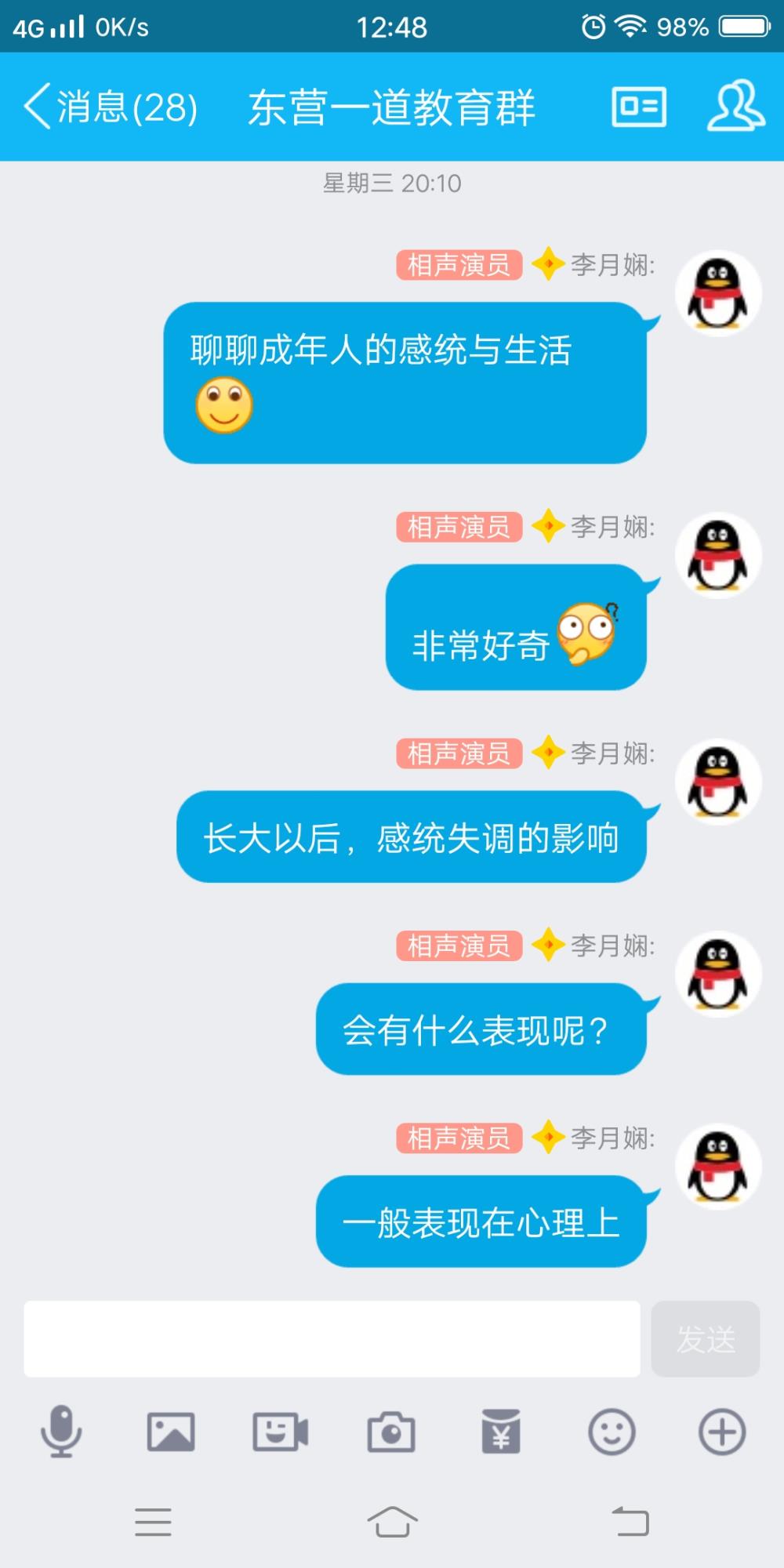
Task: Open the emoji picker
Action: [x=612, y=1432]
